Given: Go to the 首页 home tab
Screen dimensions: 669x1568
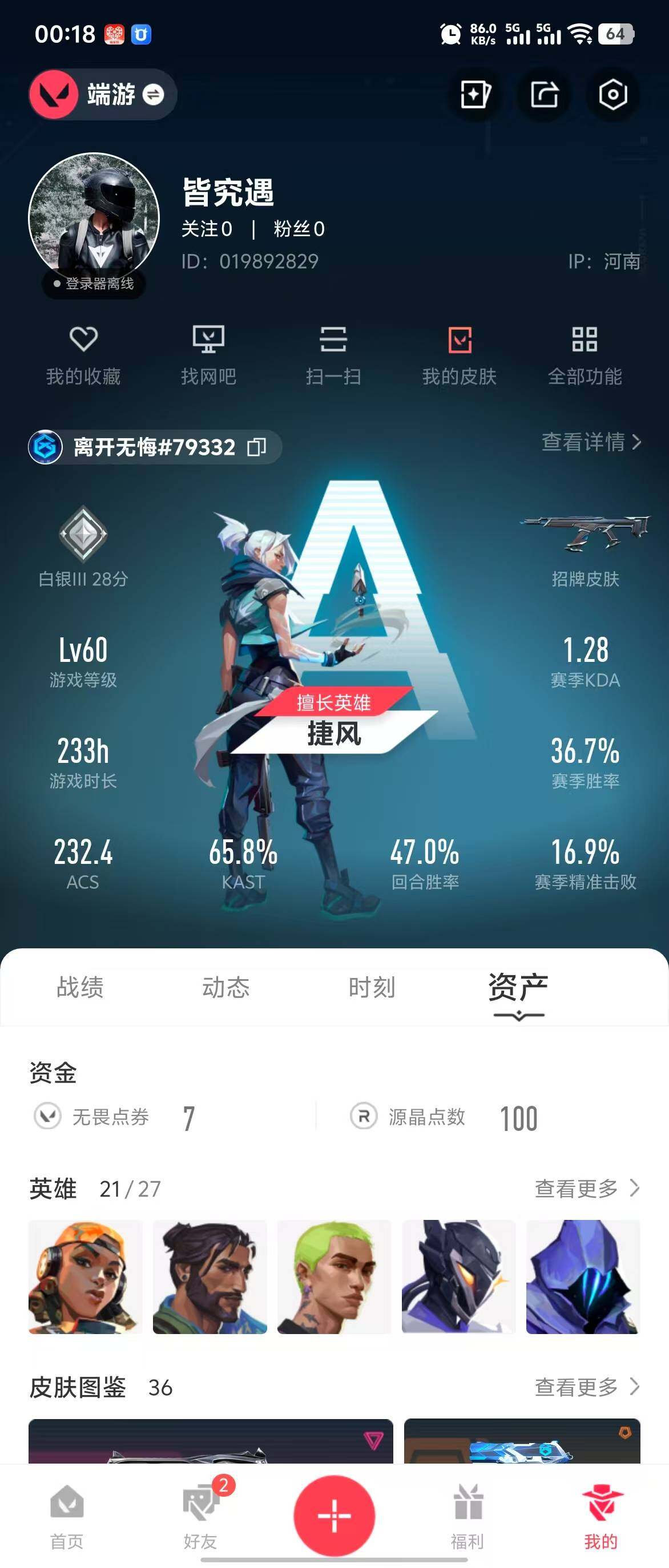Looking at the screenshot, I should click(x=67, y=1516).
